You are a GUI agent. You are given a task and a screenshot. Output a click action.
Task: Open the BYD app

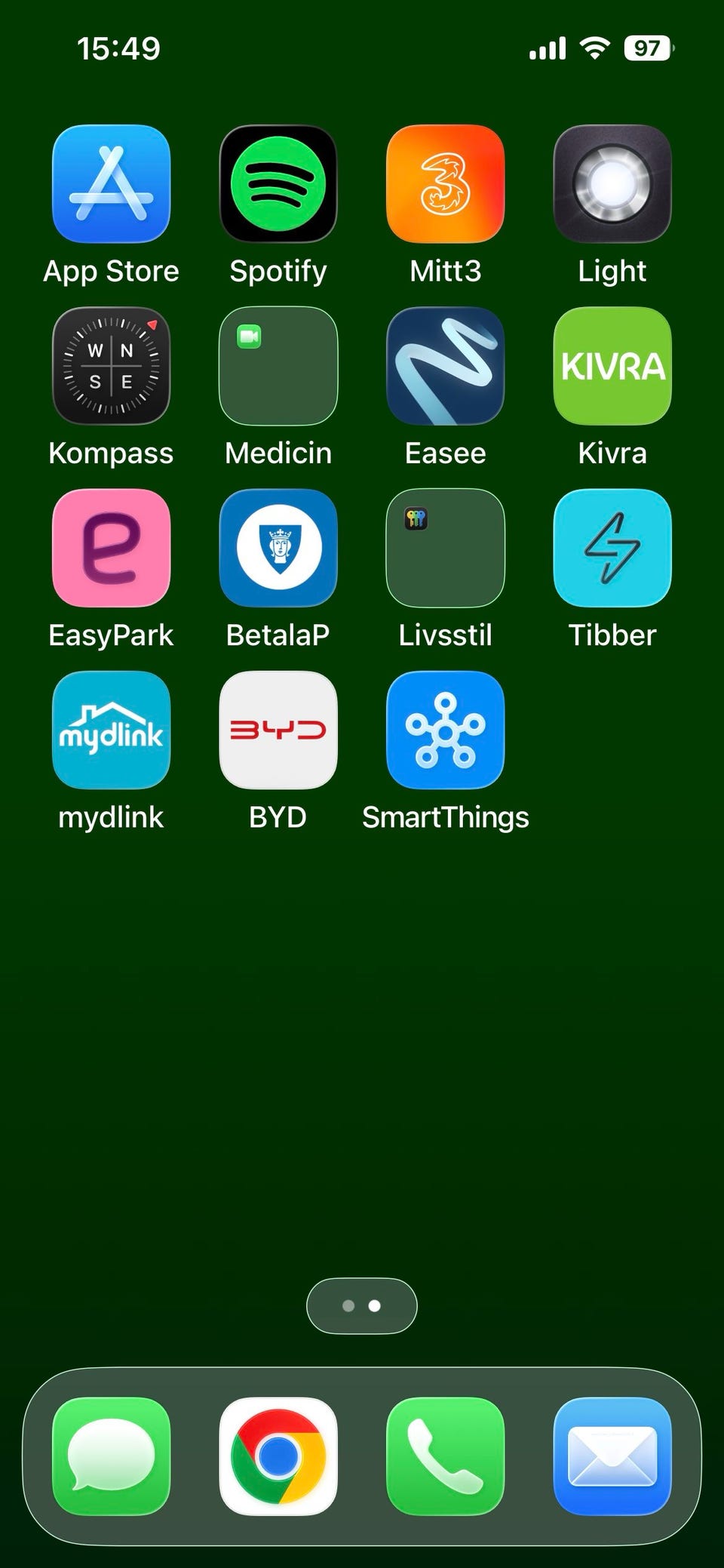click(x=278, y=730)
